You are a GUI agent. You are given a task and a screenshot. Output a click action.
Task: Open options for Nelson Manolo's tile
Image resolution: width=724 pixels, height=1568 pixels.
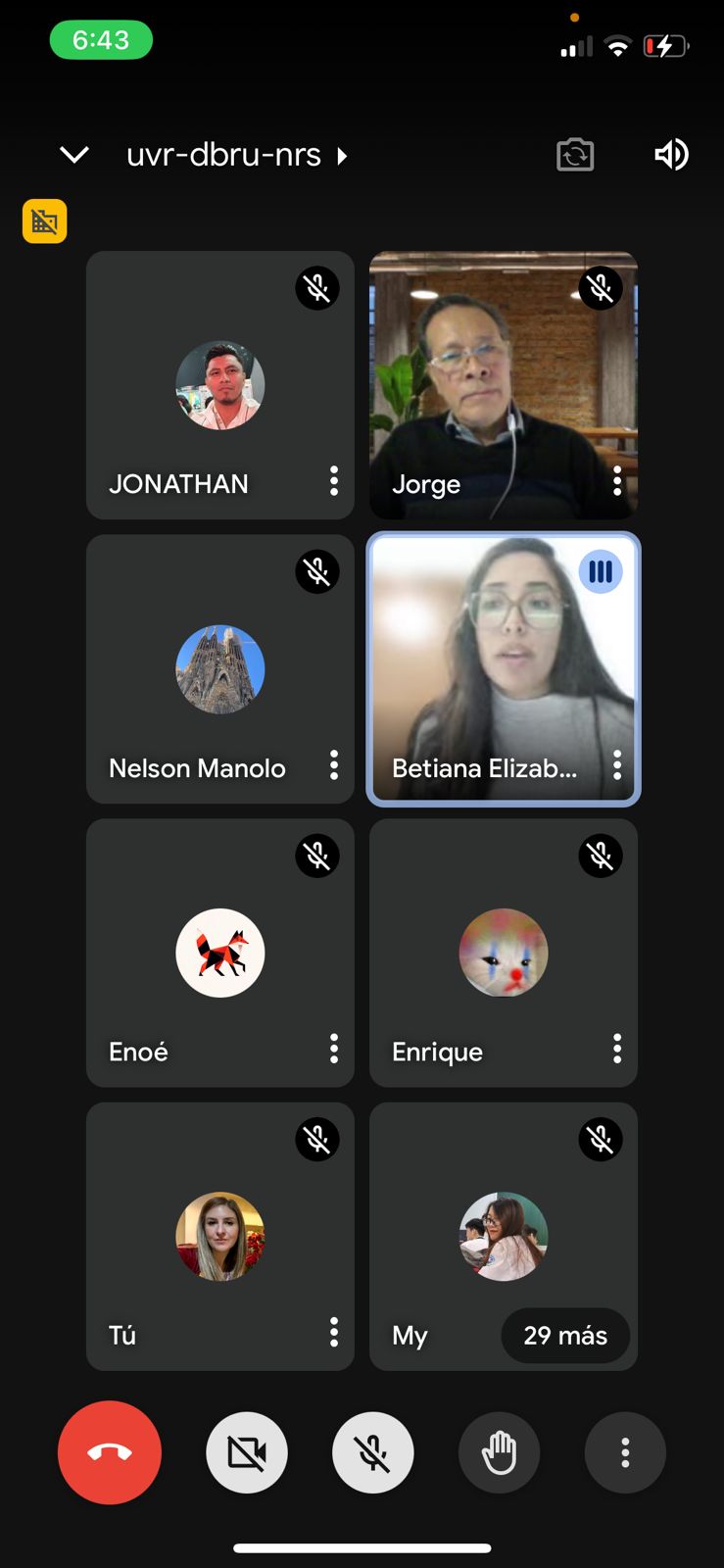click(x=334, y=765)
